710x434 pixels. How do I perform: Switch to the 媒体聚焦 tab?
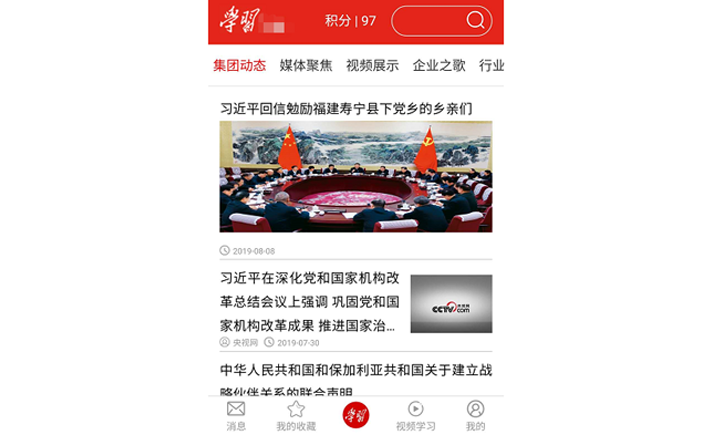tap(306, 66)
